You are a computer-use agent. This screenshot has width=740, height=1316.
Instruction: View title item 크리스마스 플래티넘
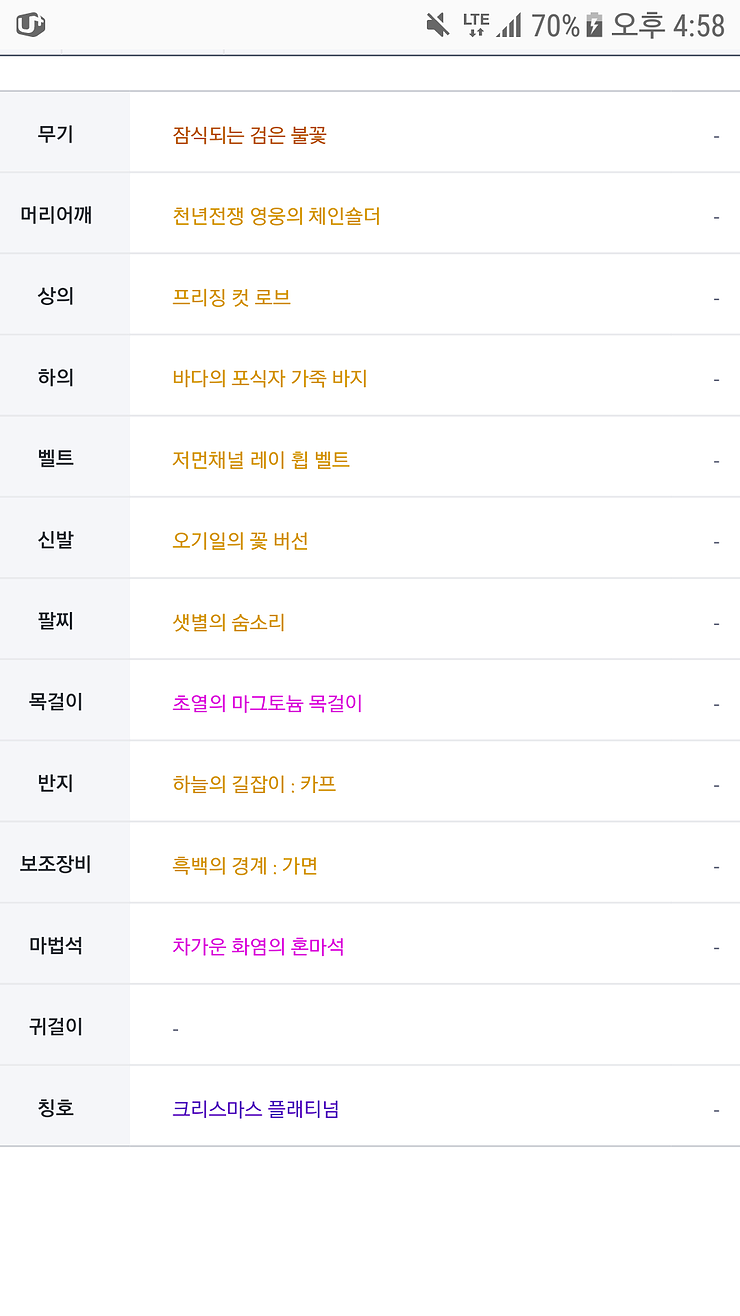coord(256,1108)
